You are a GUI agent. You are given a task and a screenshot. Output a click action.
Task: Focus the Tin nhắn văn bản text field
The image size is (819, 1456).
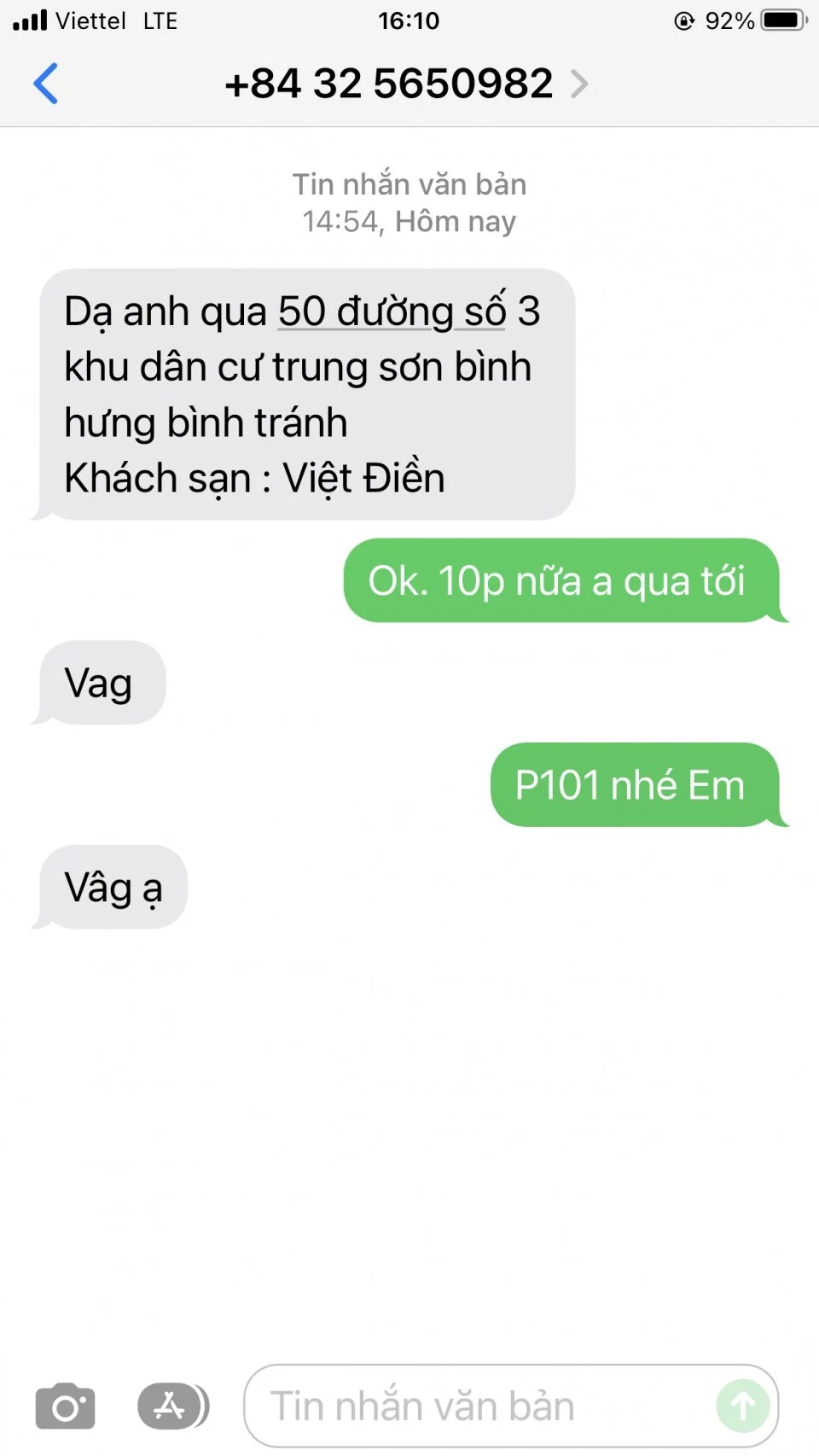(478, 1406)
